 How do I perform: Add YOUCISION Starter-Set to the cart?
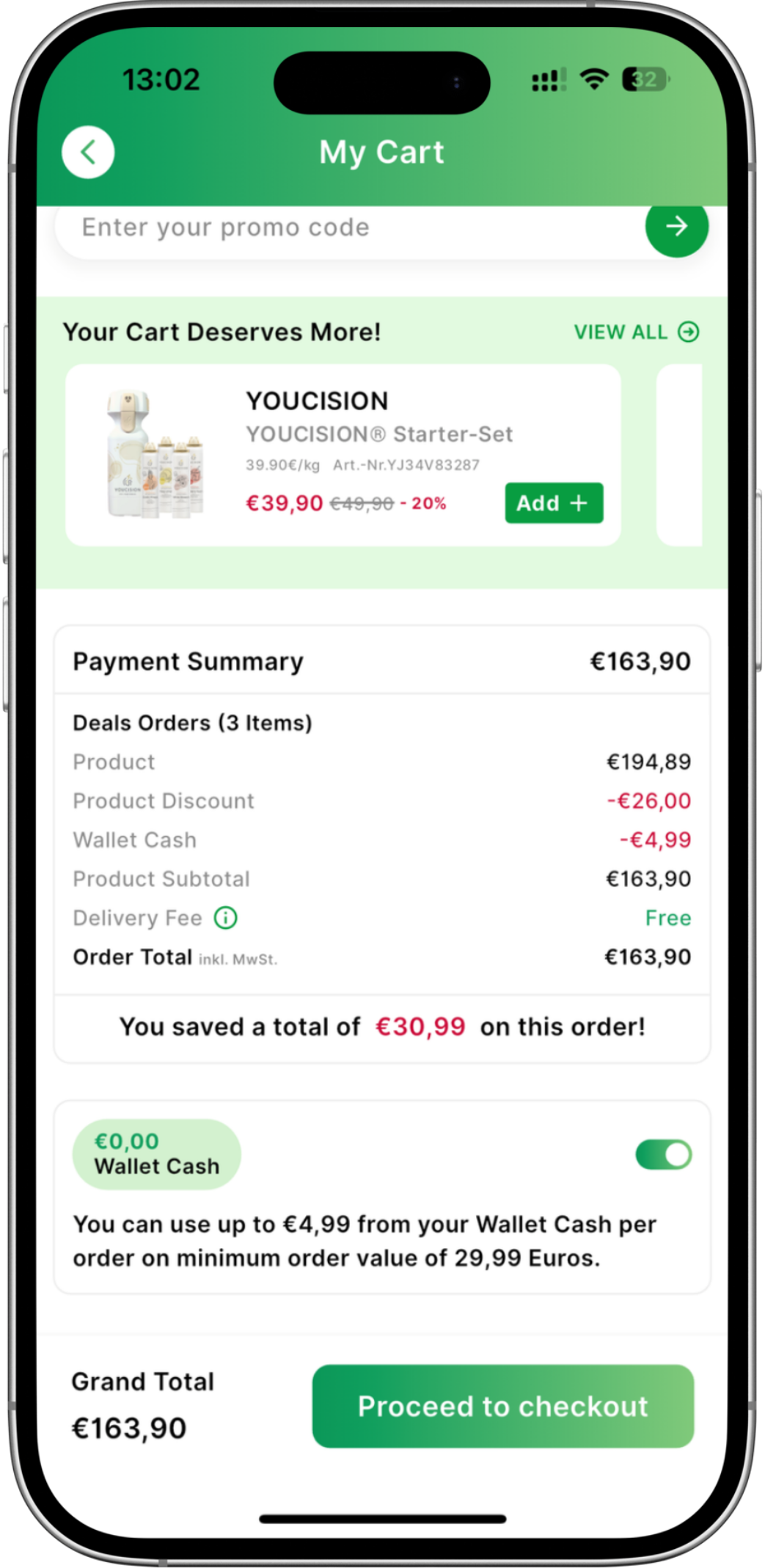[x=554, y=503]
